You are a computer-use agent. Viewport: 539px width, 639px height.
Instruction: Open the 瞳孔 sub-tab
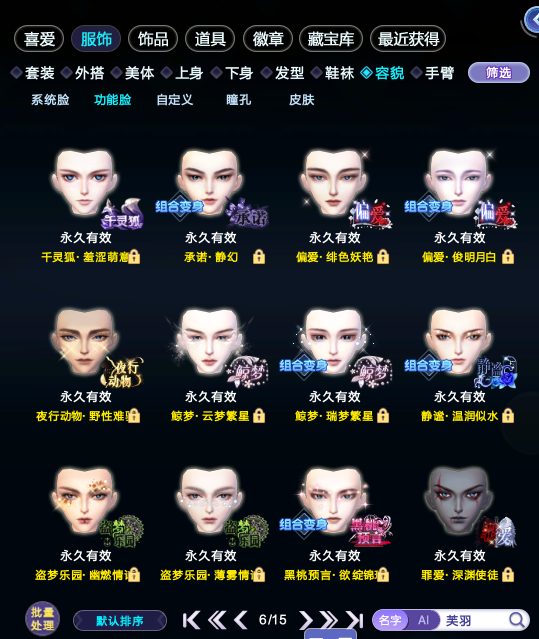[239, 100]
